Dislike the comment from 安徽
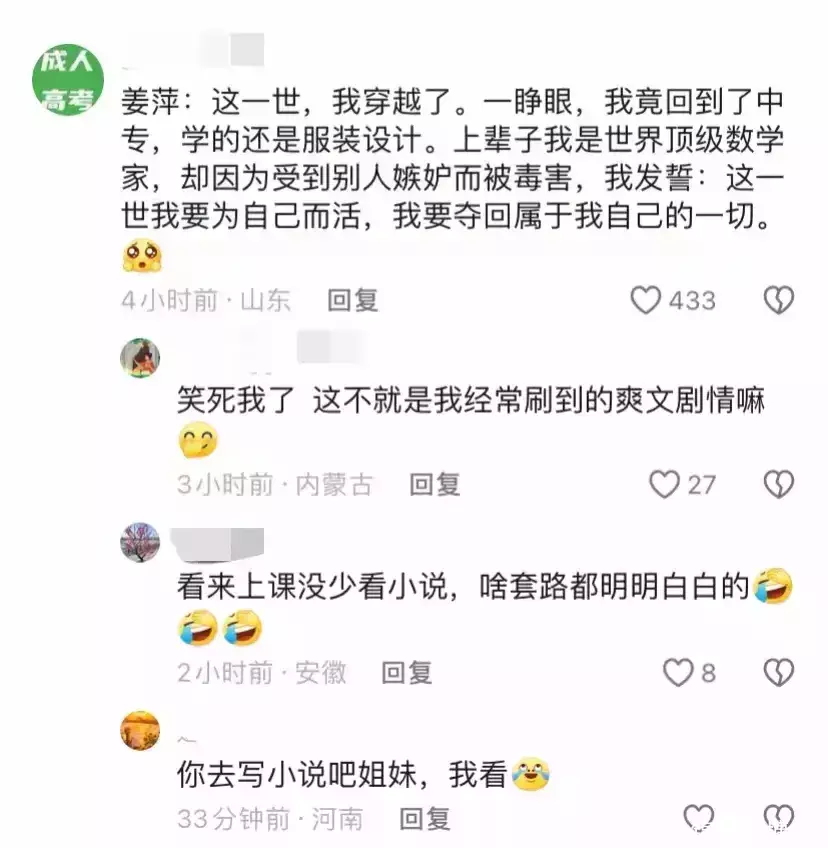Image resolution: width=828 pixels, height=848 pixels. coord(779,672)
